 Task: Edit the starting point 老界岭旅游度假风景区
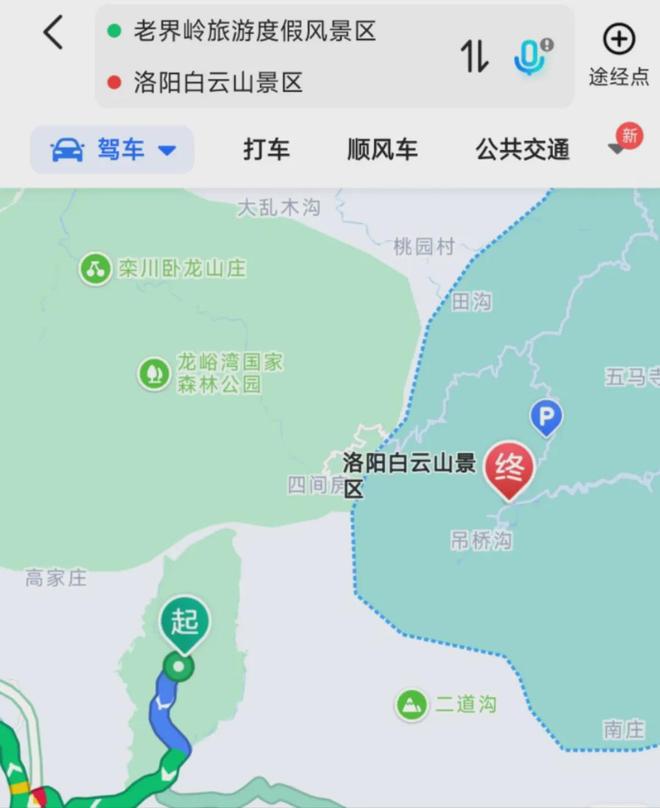click(x=255, y=31)
